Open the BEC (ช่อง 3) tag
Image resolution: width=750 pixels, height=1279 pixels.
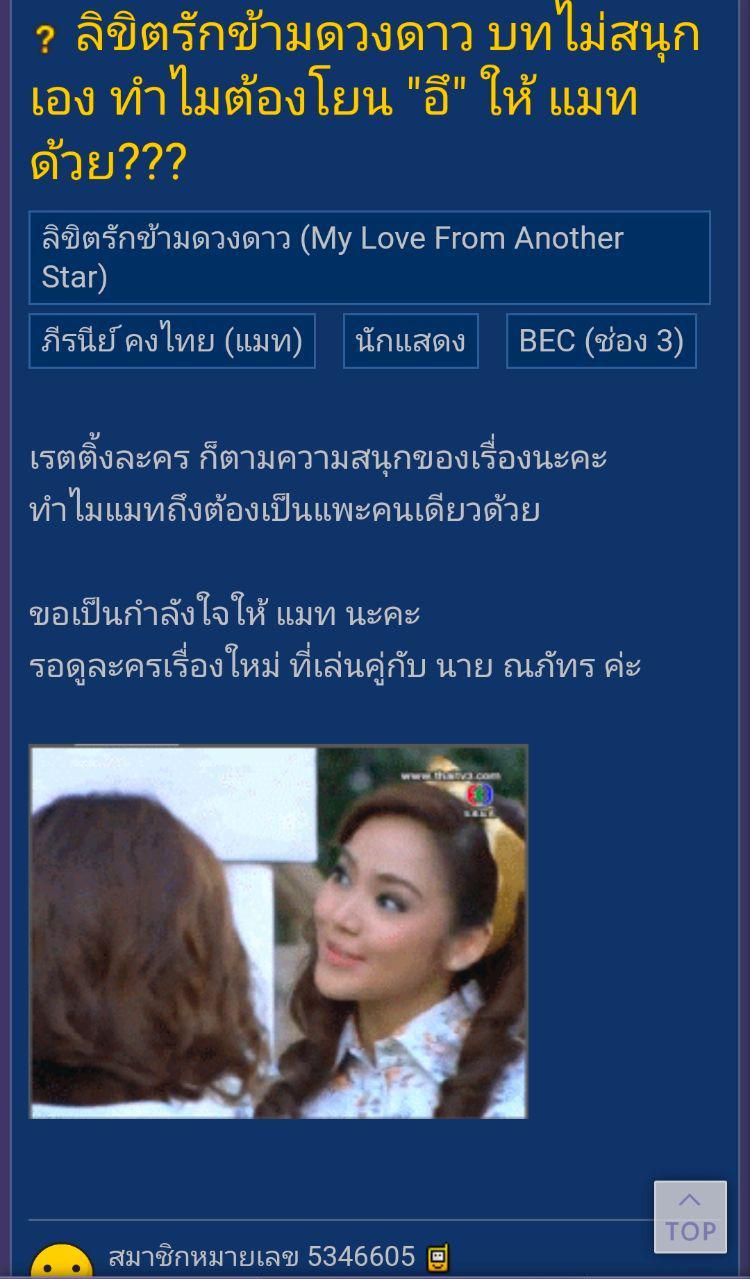pyautogui.click(x=601, y=341)
